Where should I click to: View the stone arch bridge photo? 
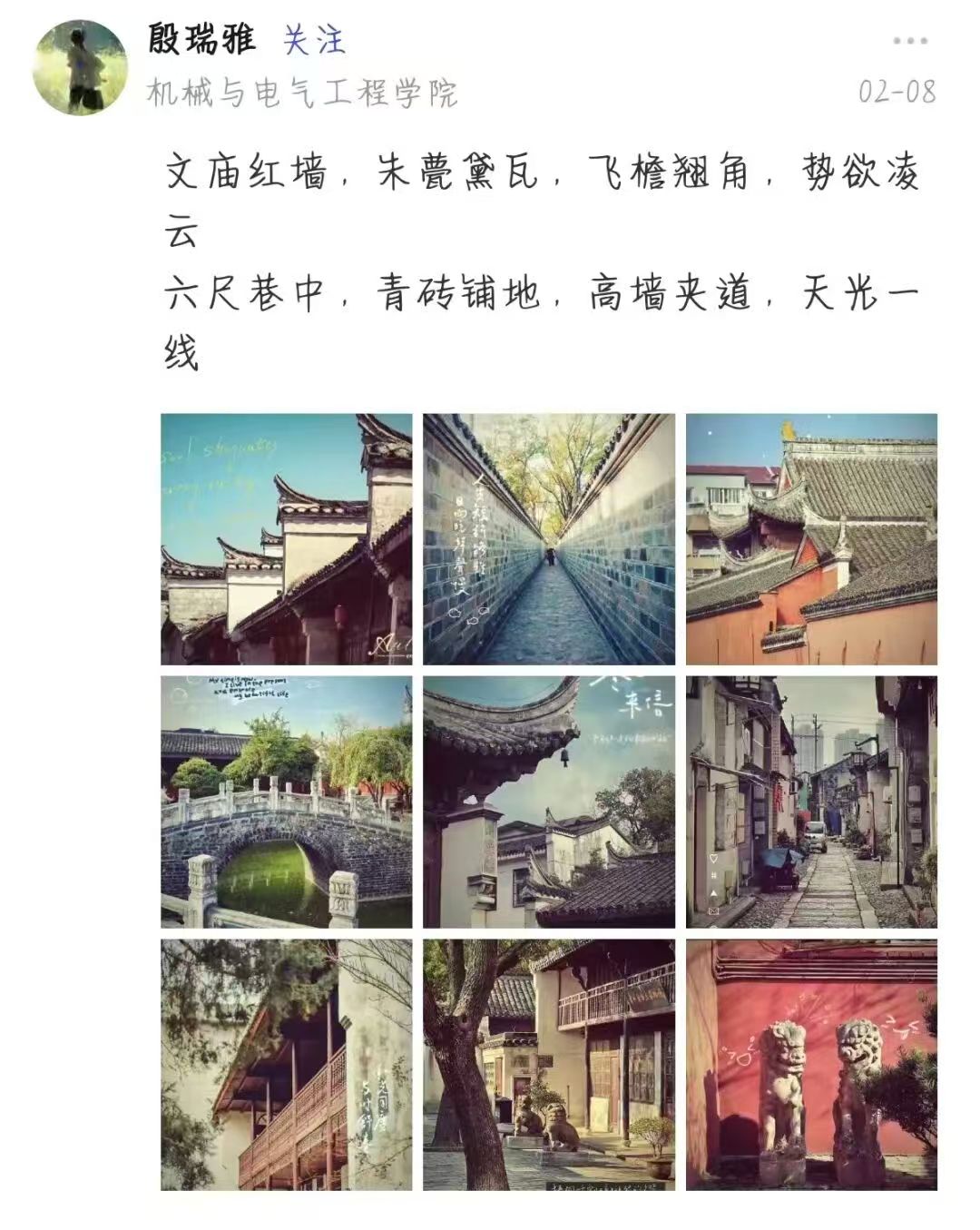click(x=286, y=802)
